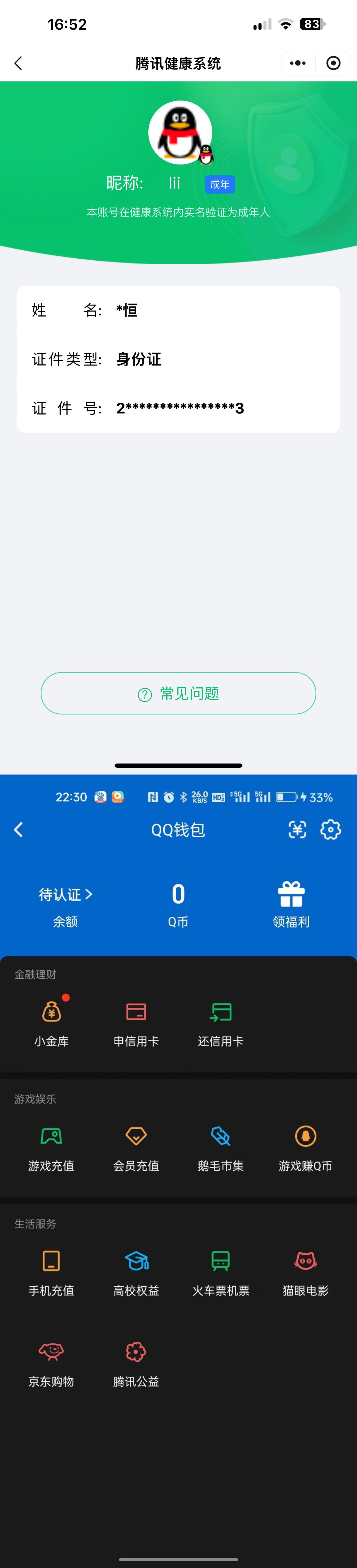
Task: Open 猫眼电影 movie tickets
Action: [305, 1273]
